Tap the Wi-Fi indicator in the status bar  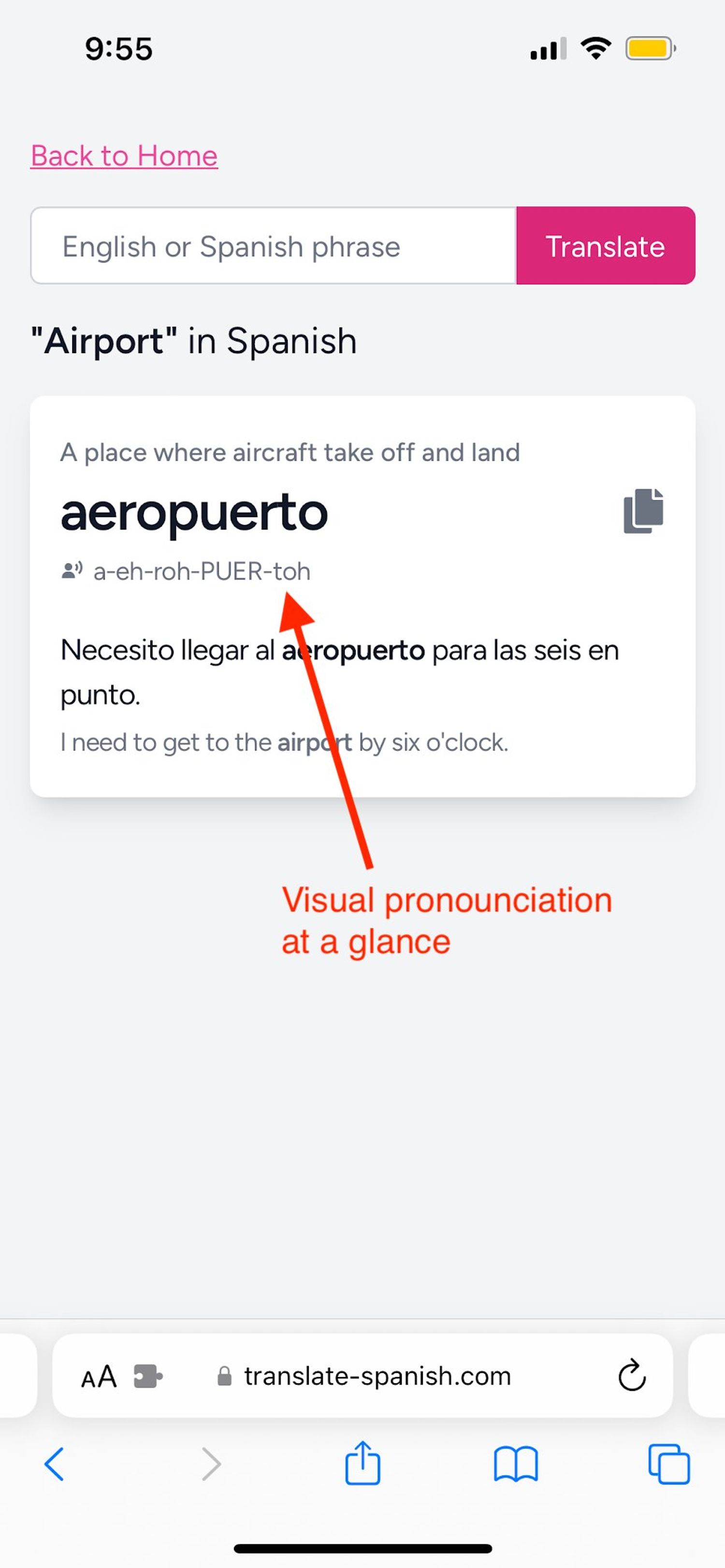point(595,48)
